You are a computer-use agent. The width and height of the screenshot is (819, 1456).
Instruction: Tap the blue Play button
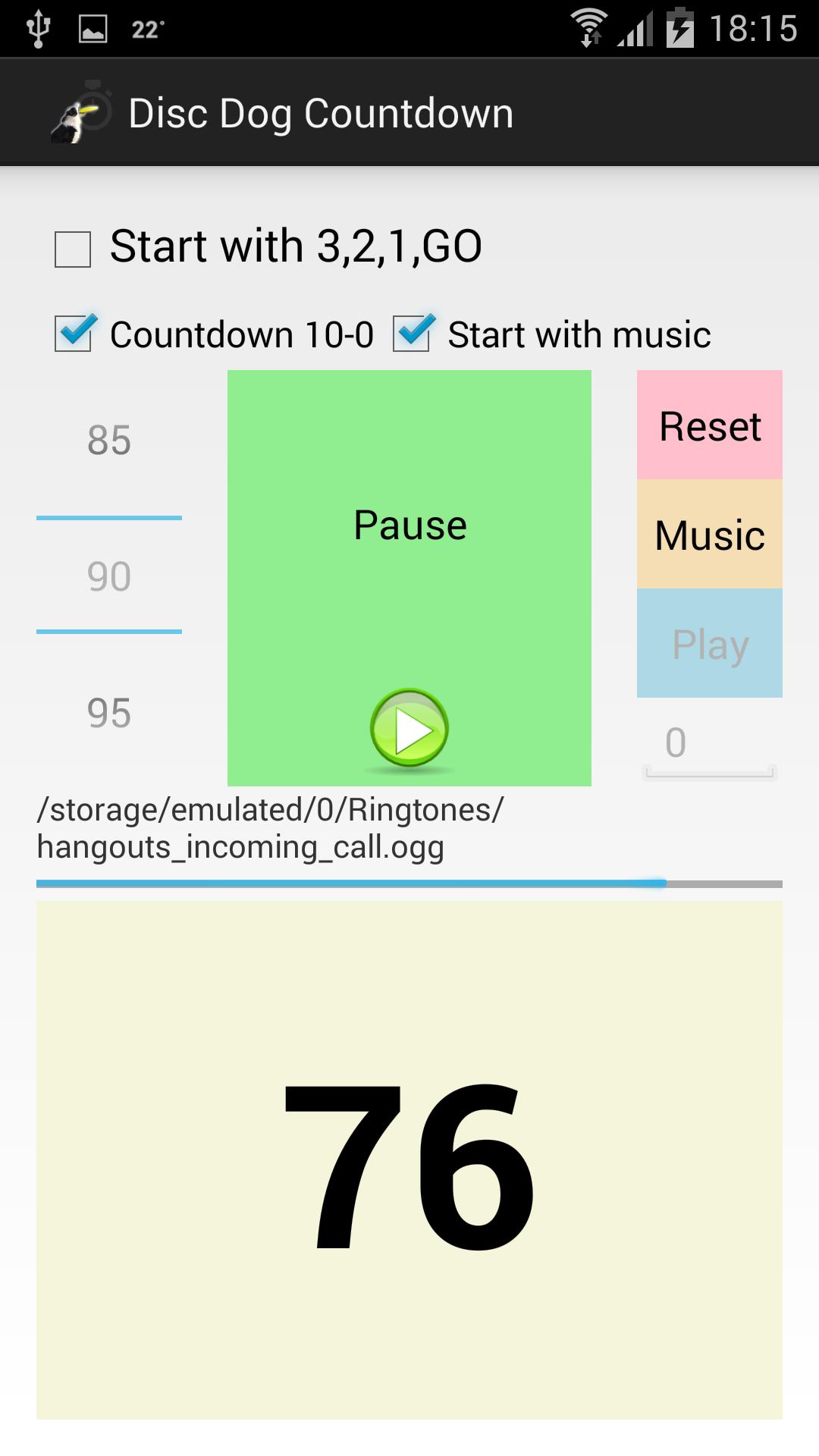[710, 644]
